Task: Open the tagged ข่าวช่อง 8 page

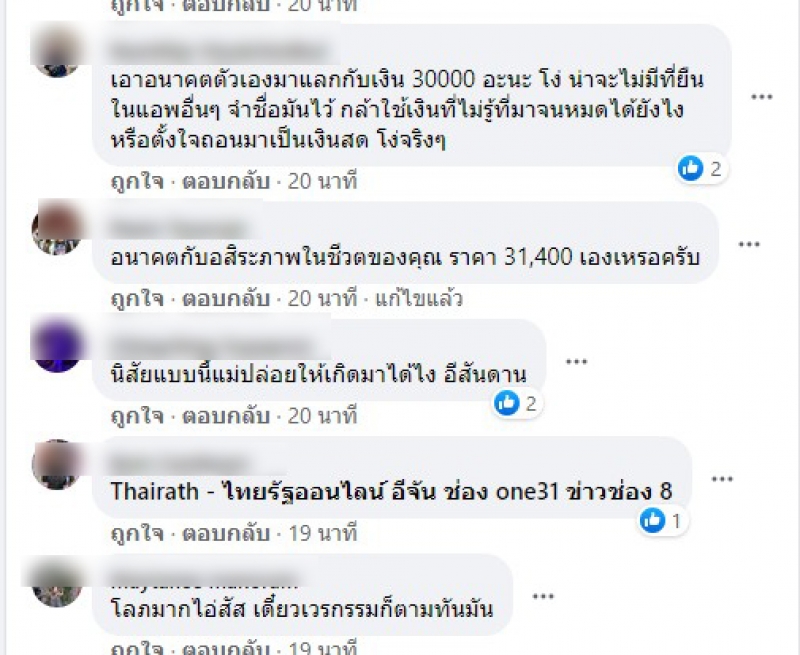Action: click(620, 490)
